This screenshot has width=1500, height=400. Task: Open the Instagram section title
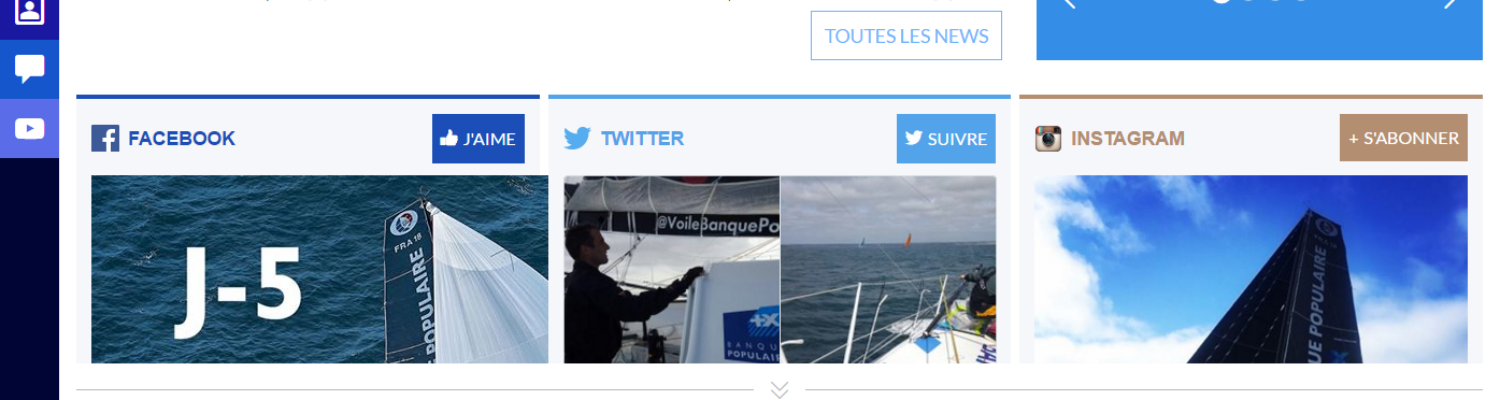1127,139
